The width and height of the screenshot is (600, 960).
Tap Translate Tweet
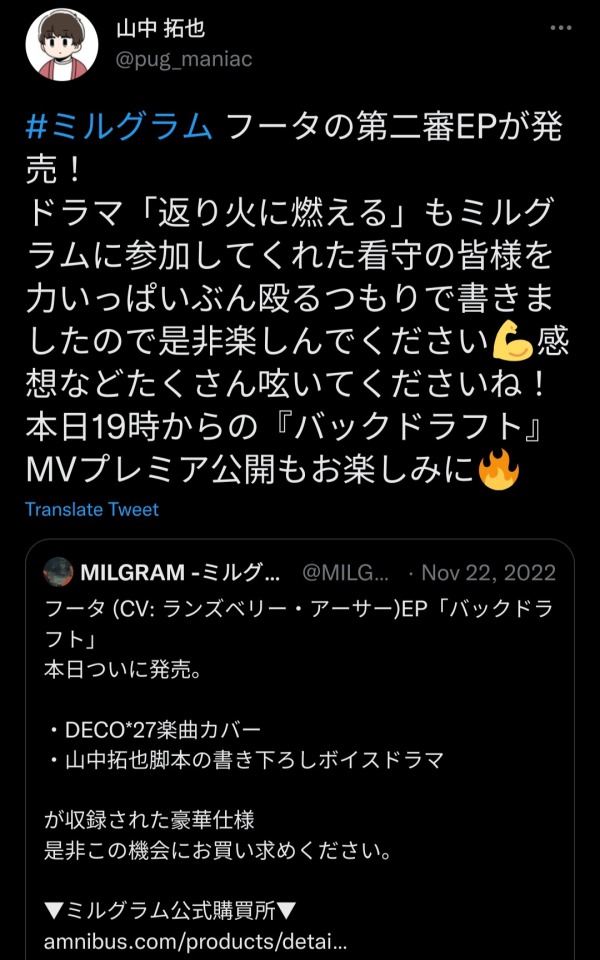92,509
